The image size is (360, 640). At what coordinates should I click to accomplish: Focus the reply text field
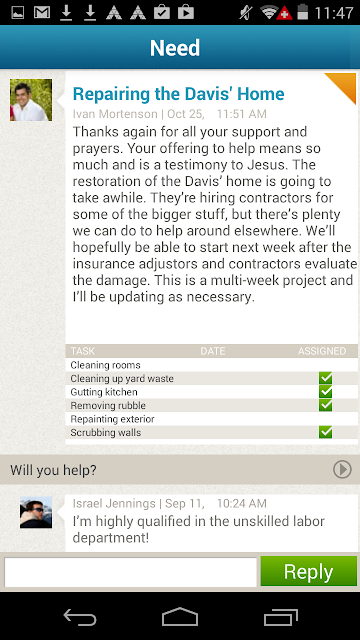(x=131, y=572)
